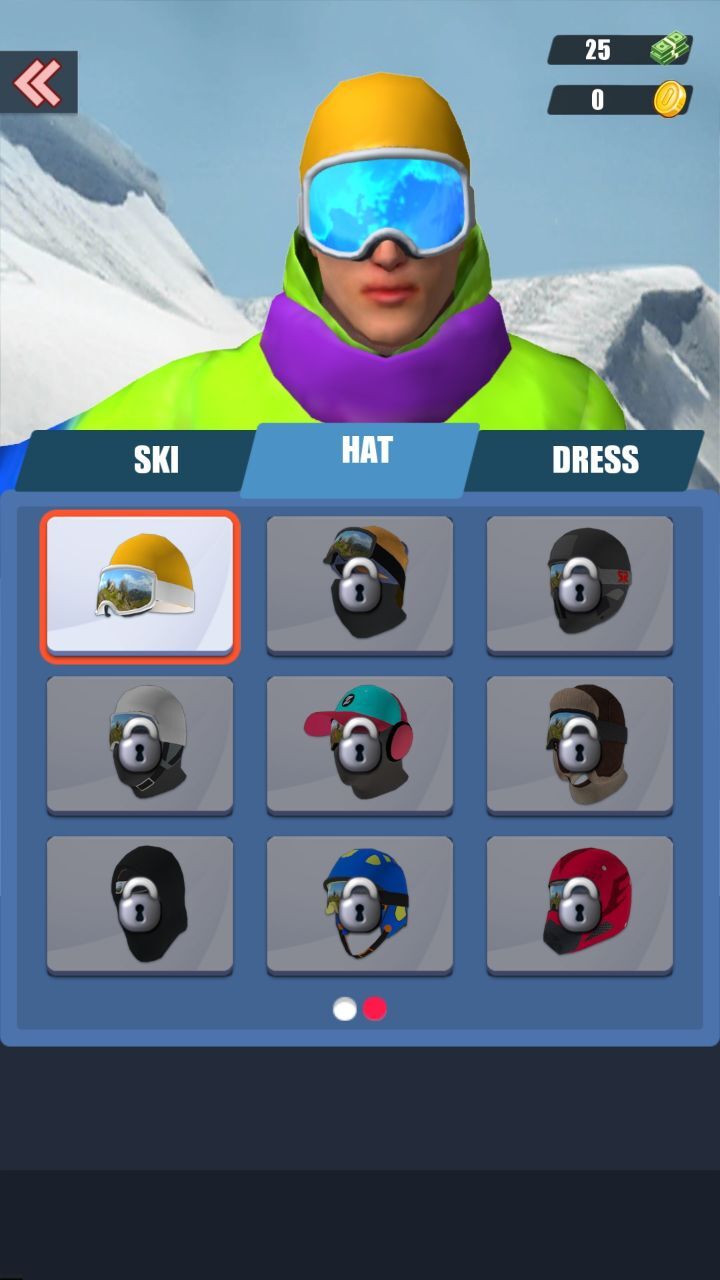The height and width of the screenshot is (1280, 720).
Task: Select the locked red helmet
Action: coord(580,905)
